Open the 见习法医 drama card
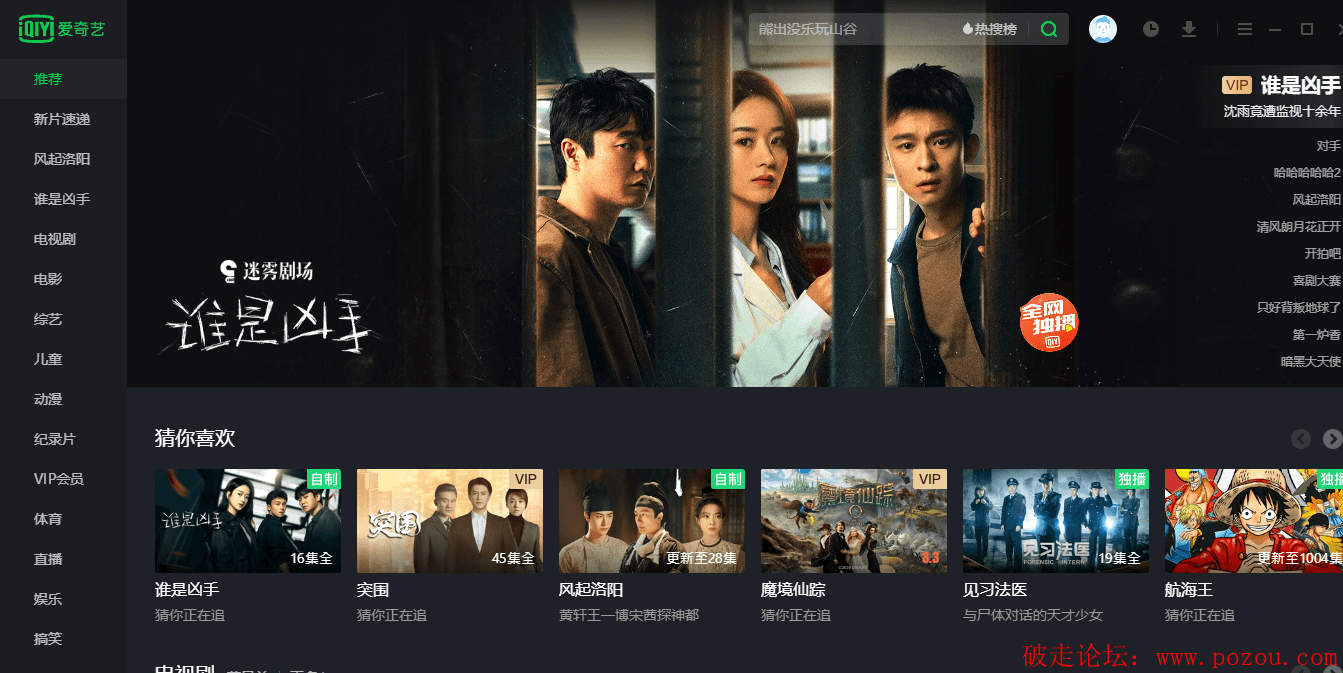1343x673 pixels. coord(1055,521)
